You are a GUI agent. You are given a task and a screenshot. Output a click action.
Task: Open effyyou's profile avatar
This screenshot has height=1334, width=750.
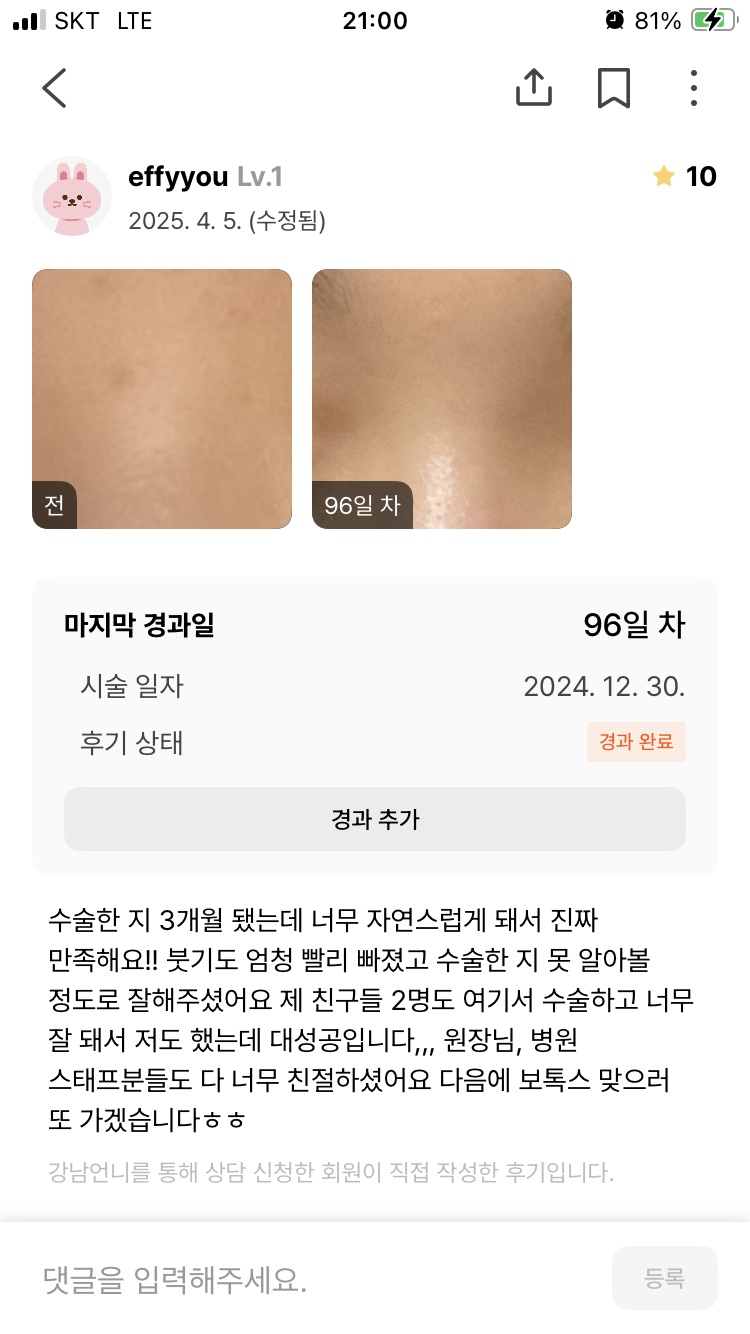(72, 196)
